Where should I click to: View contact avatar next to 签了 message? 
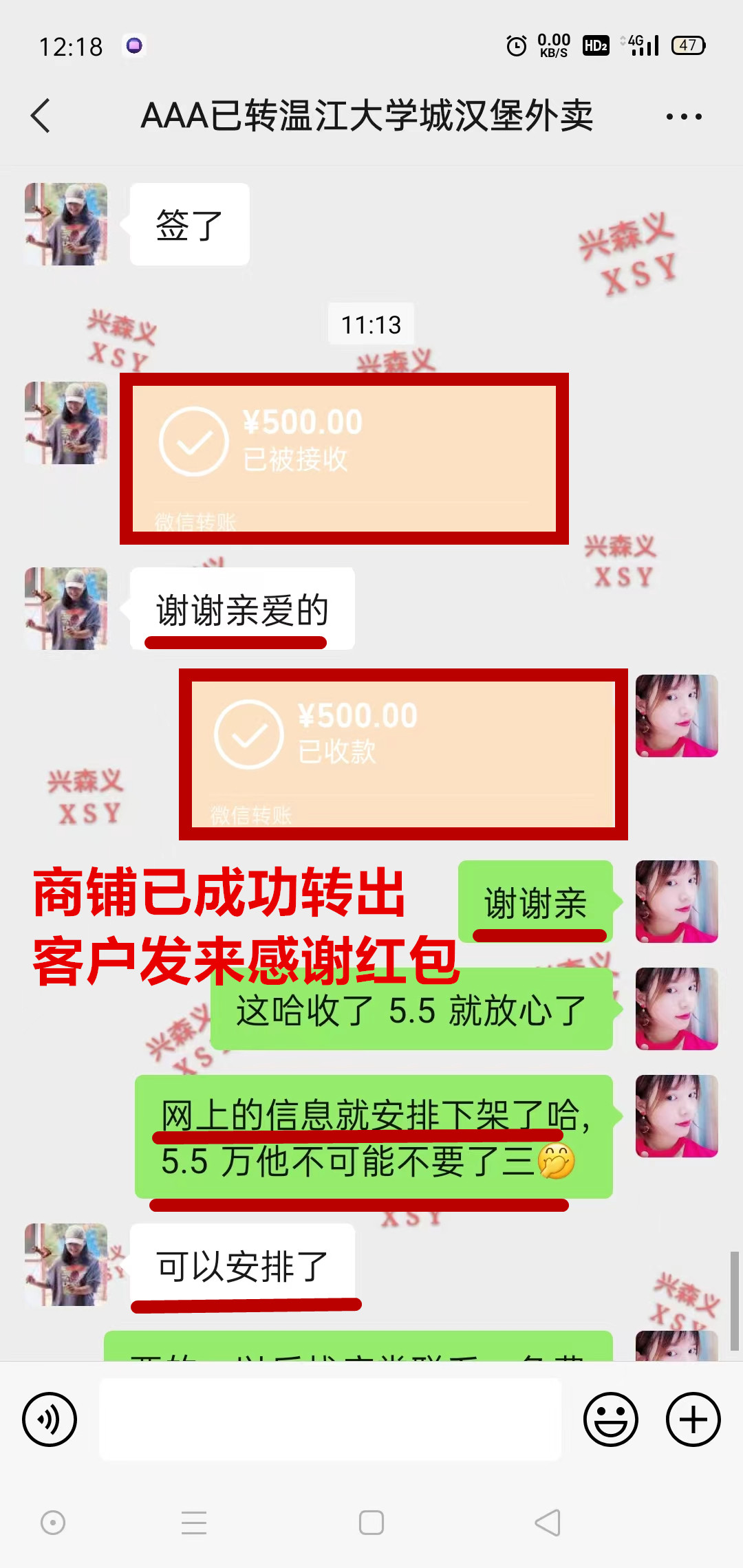[66, 224]
